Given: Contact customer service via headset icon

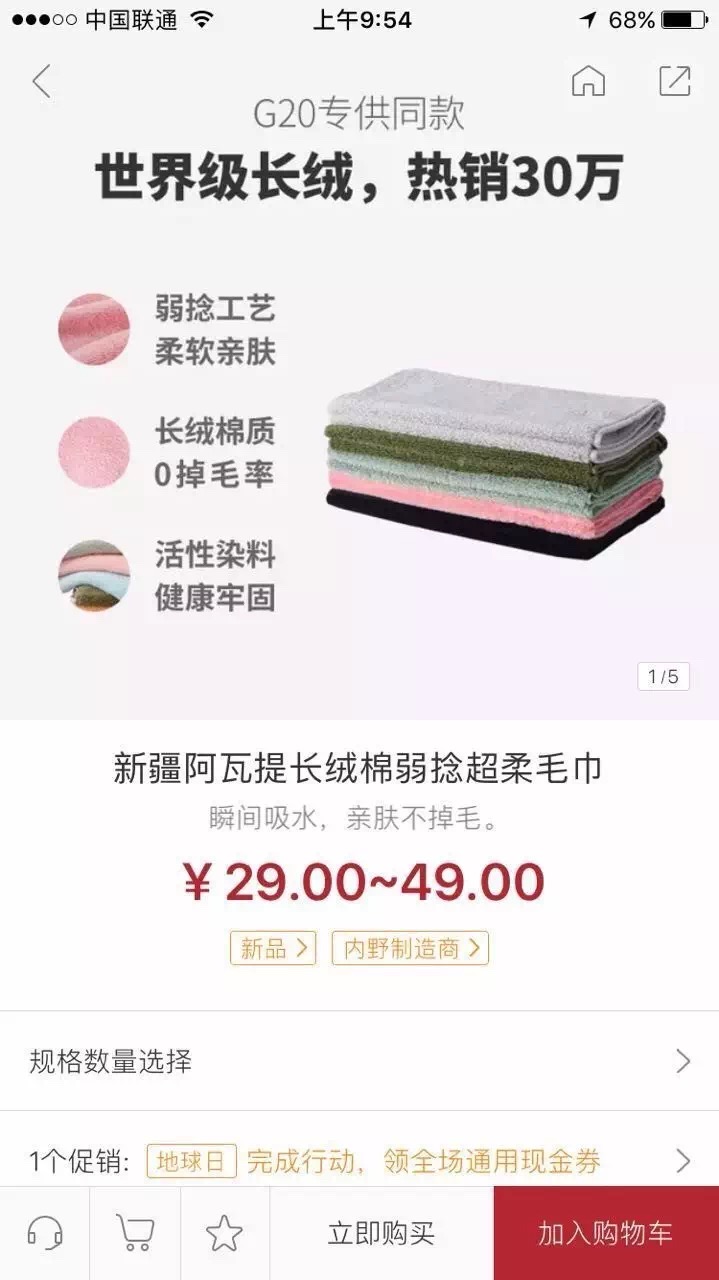Looking at the screenshot, I should coord(45,1232).
